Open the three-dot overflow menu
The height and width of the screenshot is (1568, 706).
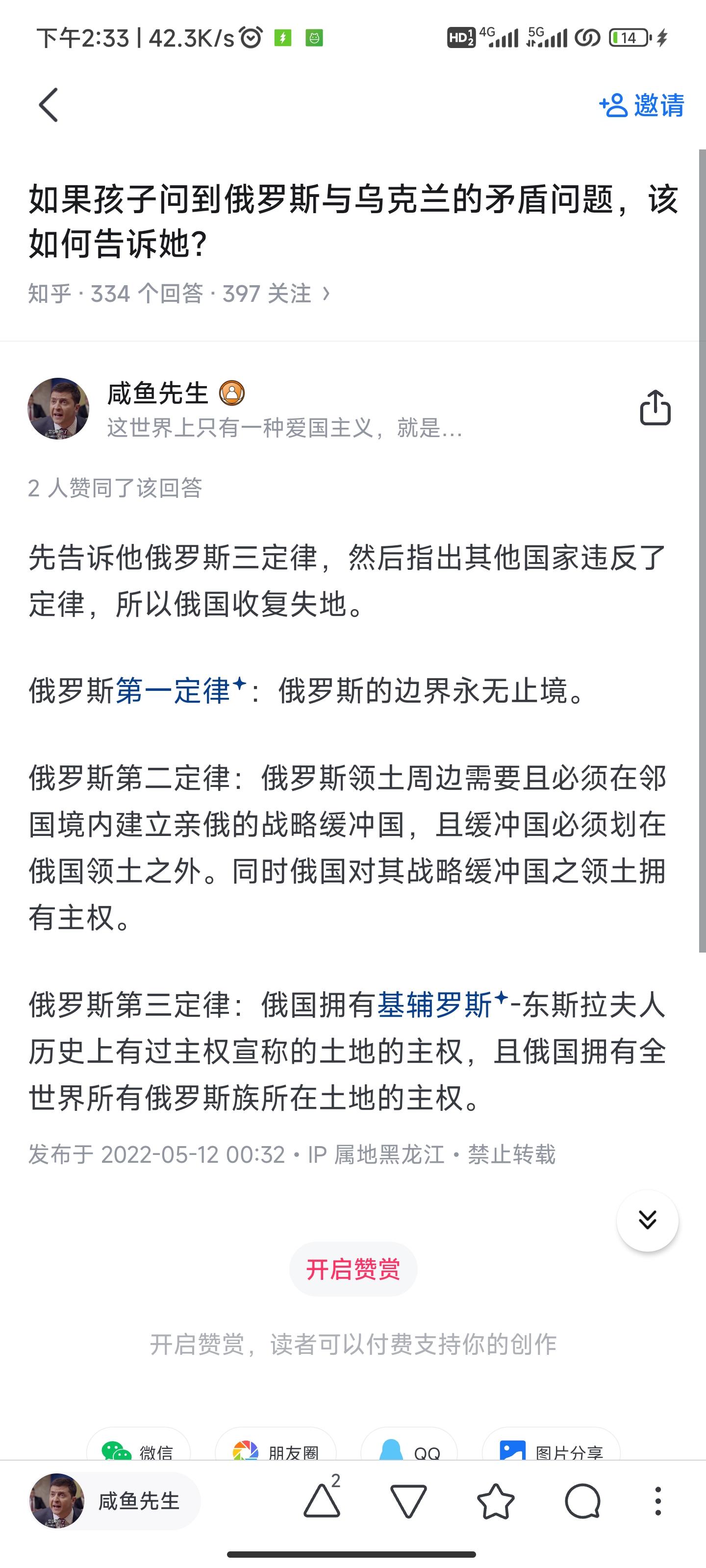(x=658, y=1501)
